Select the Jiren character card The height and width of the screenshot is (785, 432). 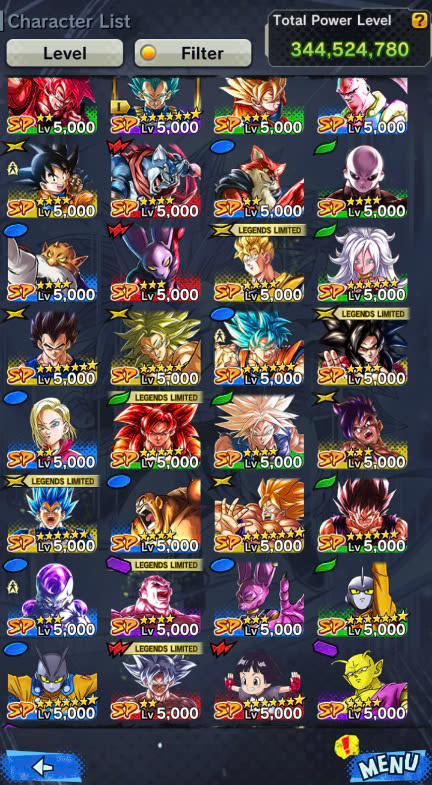362,181
